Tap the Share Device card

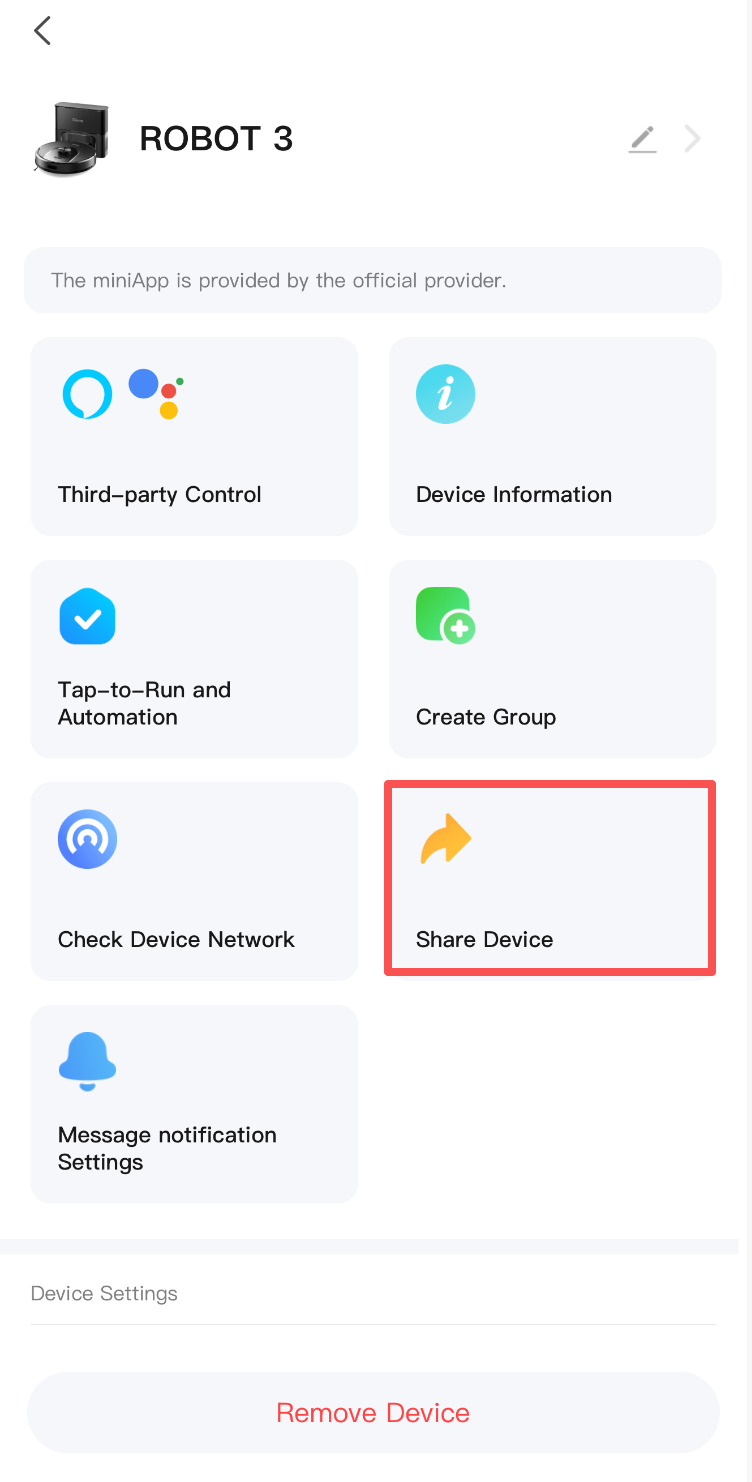point(550,878)
